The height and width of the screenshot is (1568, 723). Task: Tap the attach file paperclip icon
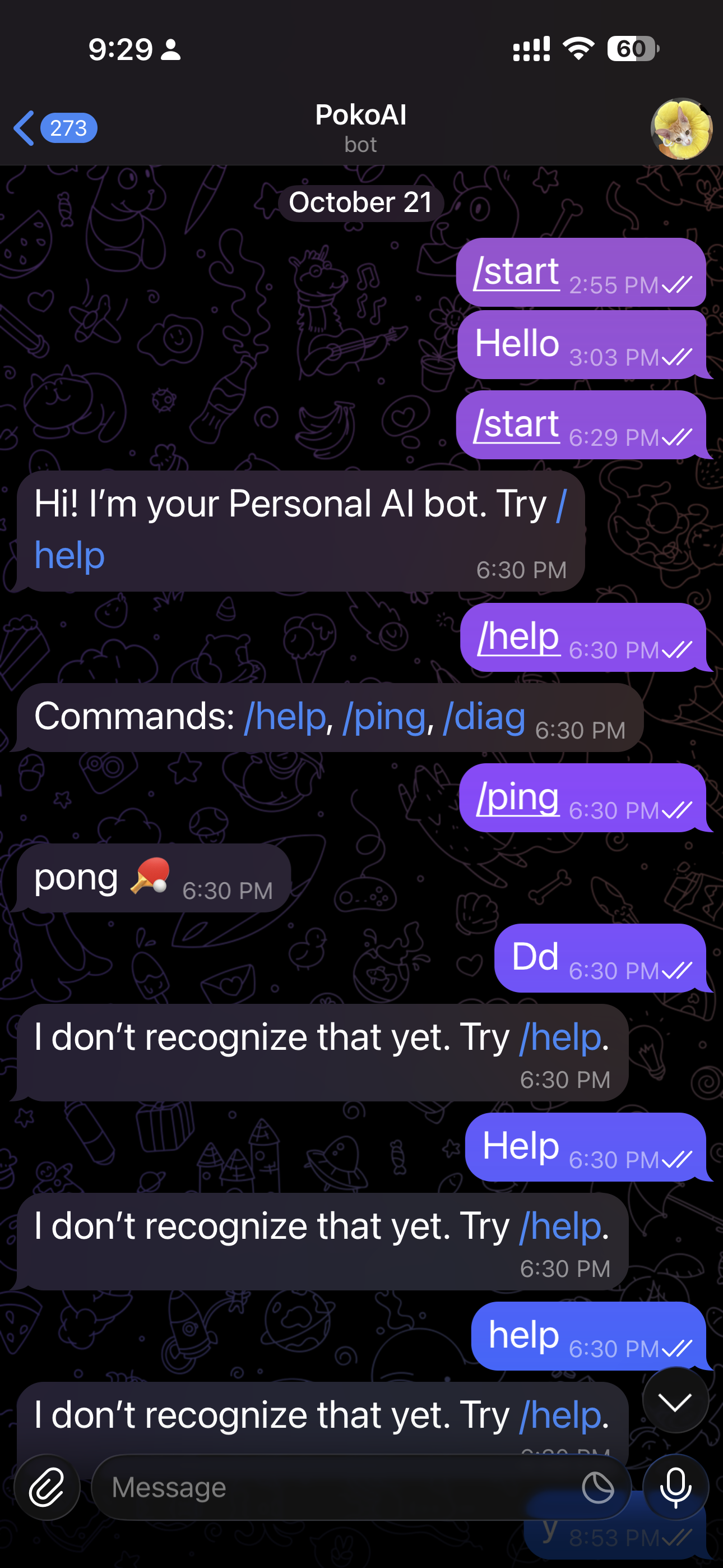pos(47,1487)
